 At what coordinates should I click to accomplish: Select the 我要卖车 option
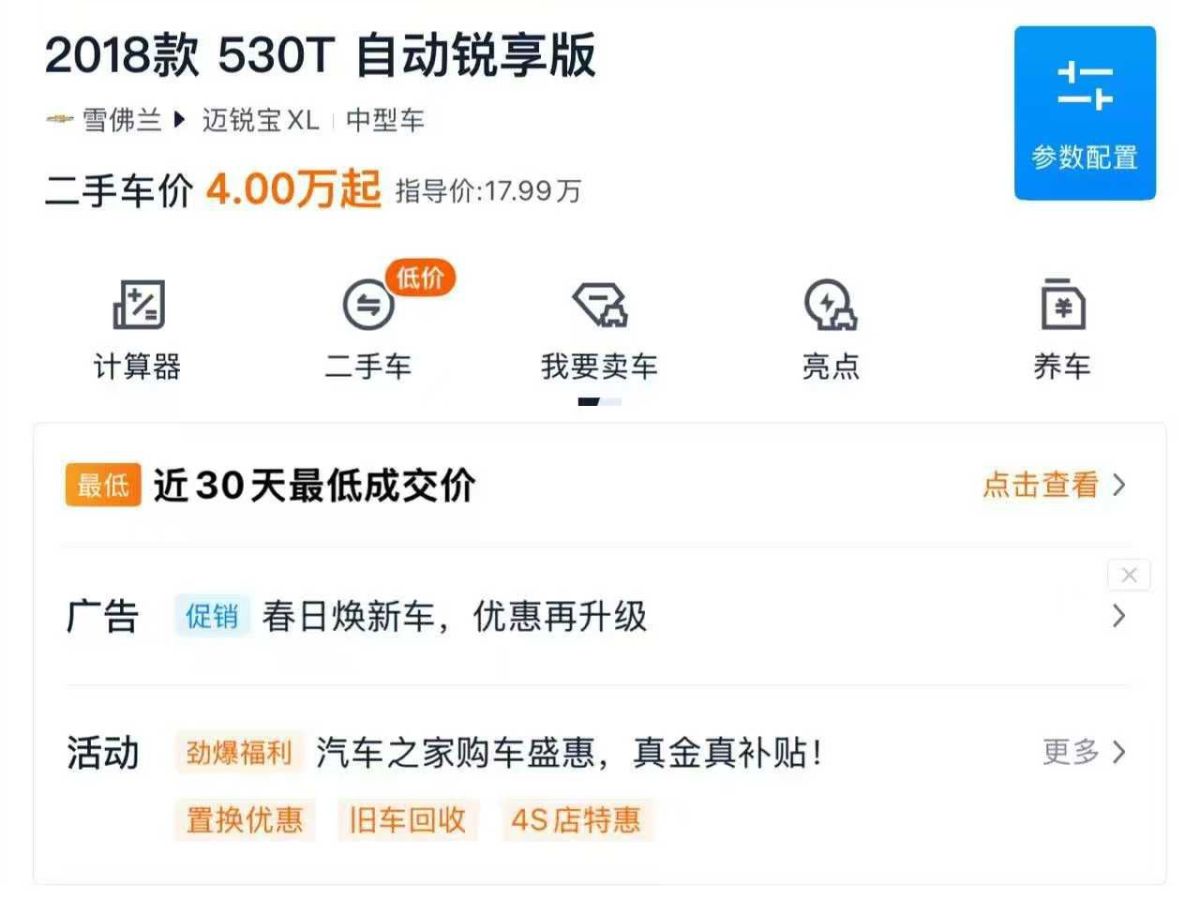point(599,331)
